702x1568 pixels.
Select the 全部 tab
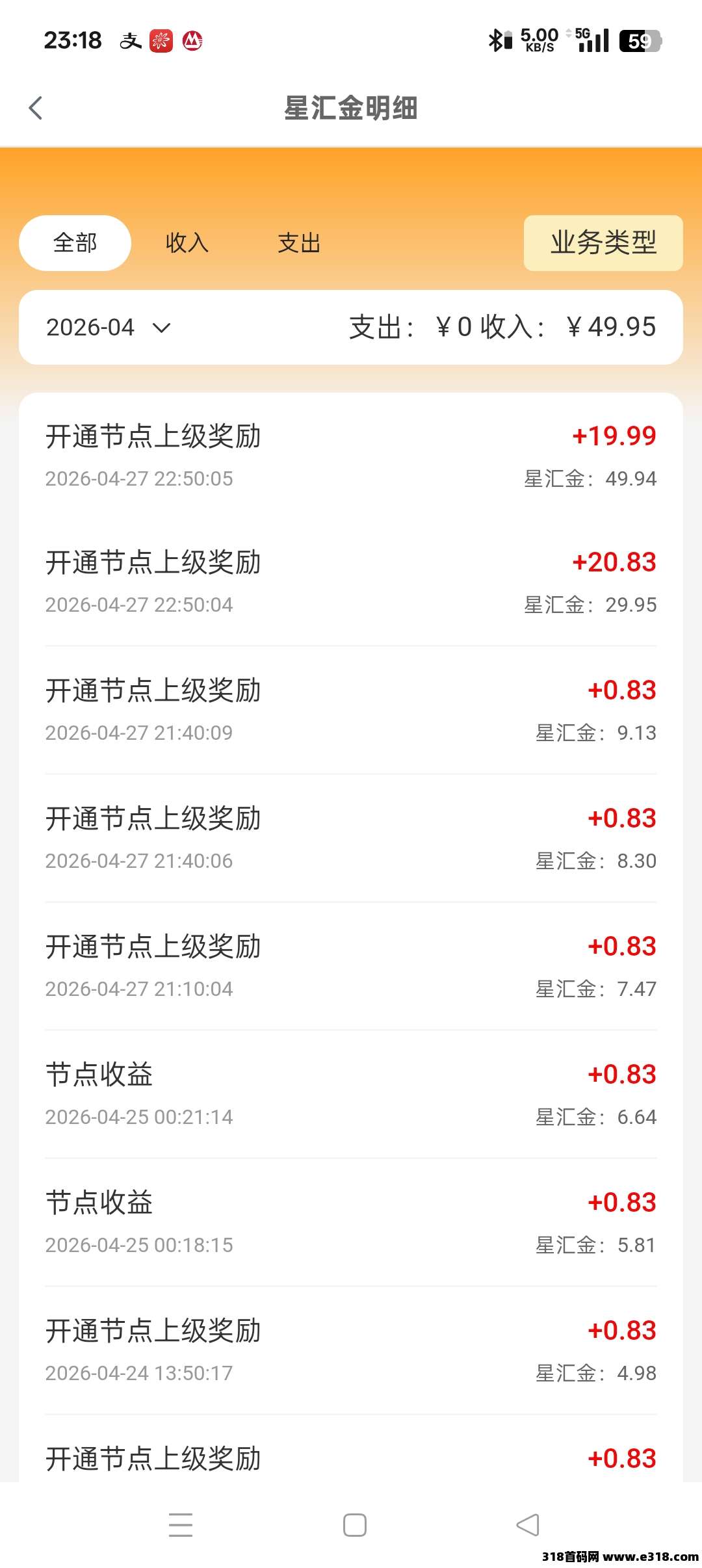click(x=75, y=243)
